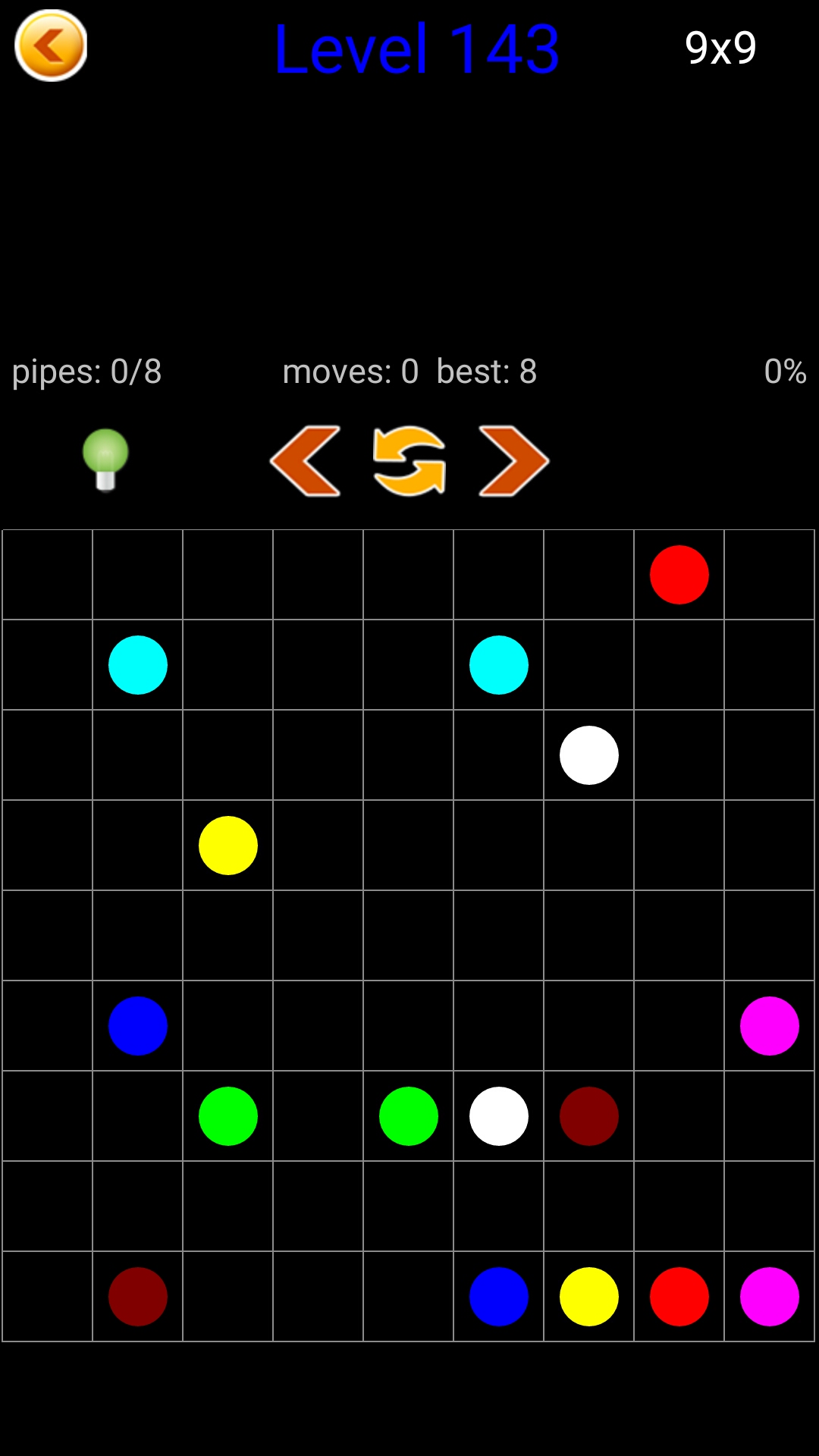Tap the dark red dot in the bottom row
This screenshot has width=819, height=1456.
pyautogui.click(x=138, y=1297)
